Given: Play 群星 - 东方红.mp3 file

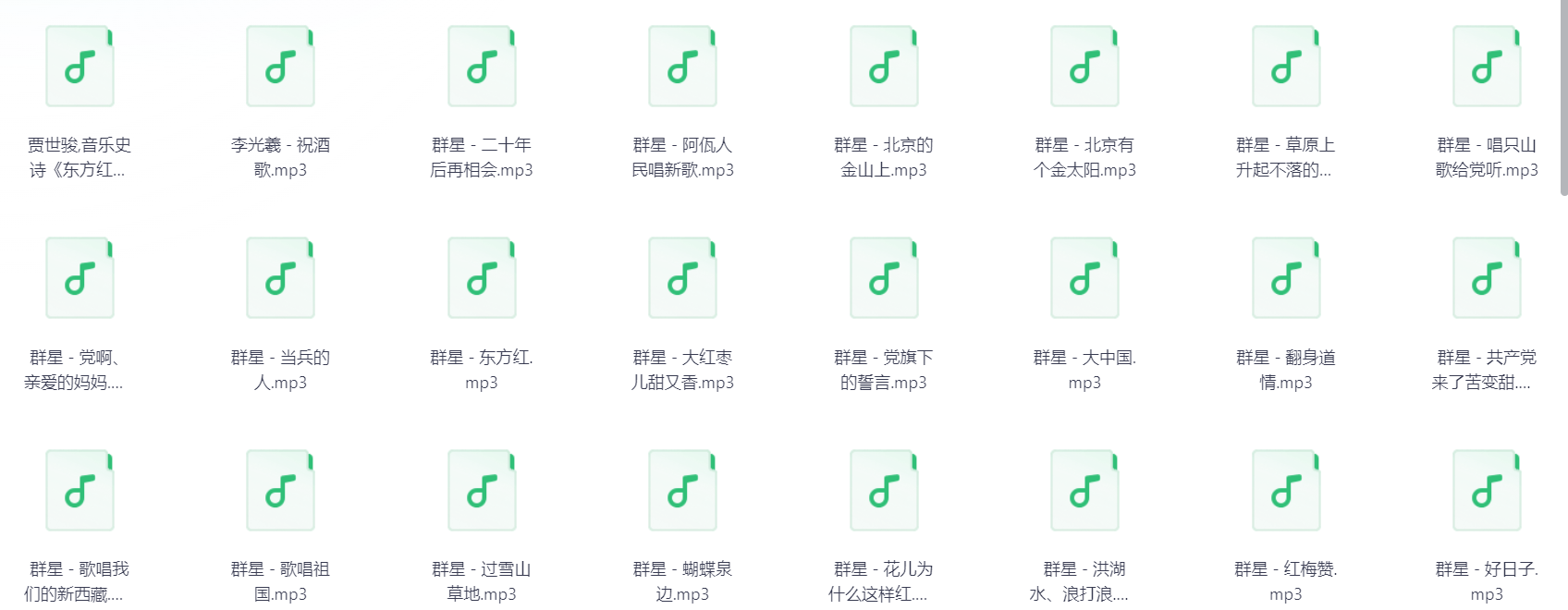Looking at the screenshot, I should [482, 279].
